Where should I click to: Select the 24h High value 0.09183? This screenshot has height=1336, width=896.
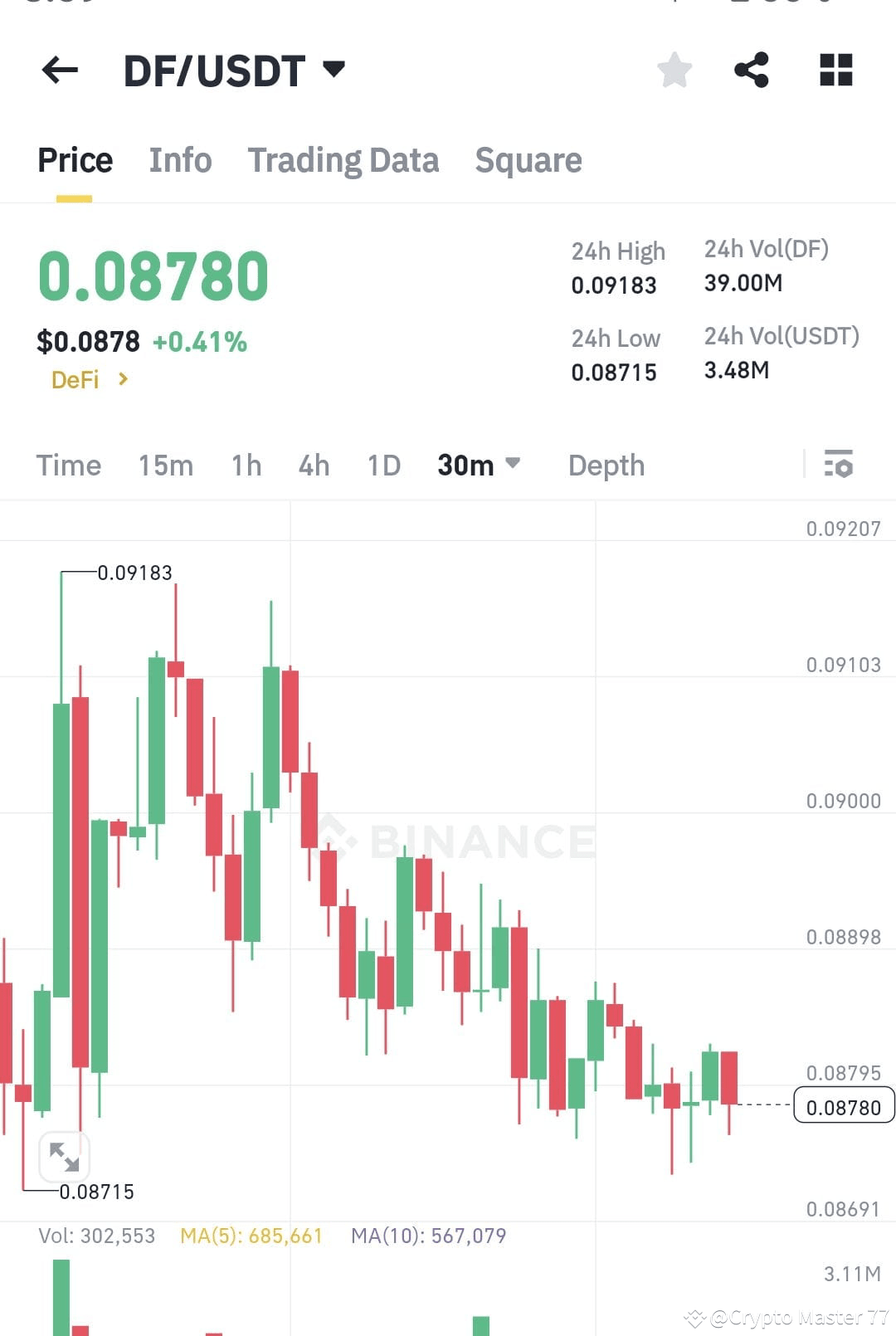[x=614, y=285]
